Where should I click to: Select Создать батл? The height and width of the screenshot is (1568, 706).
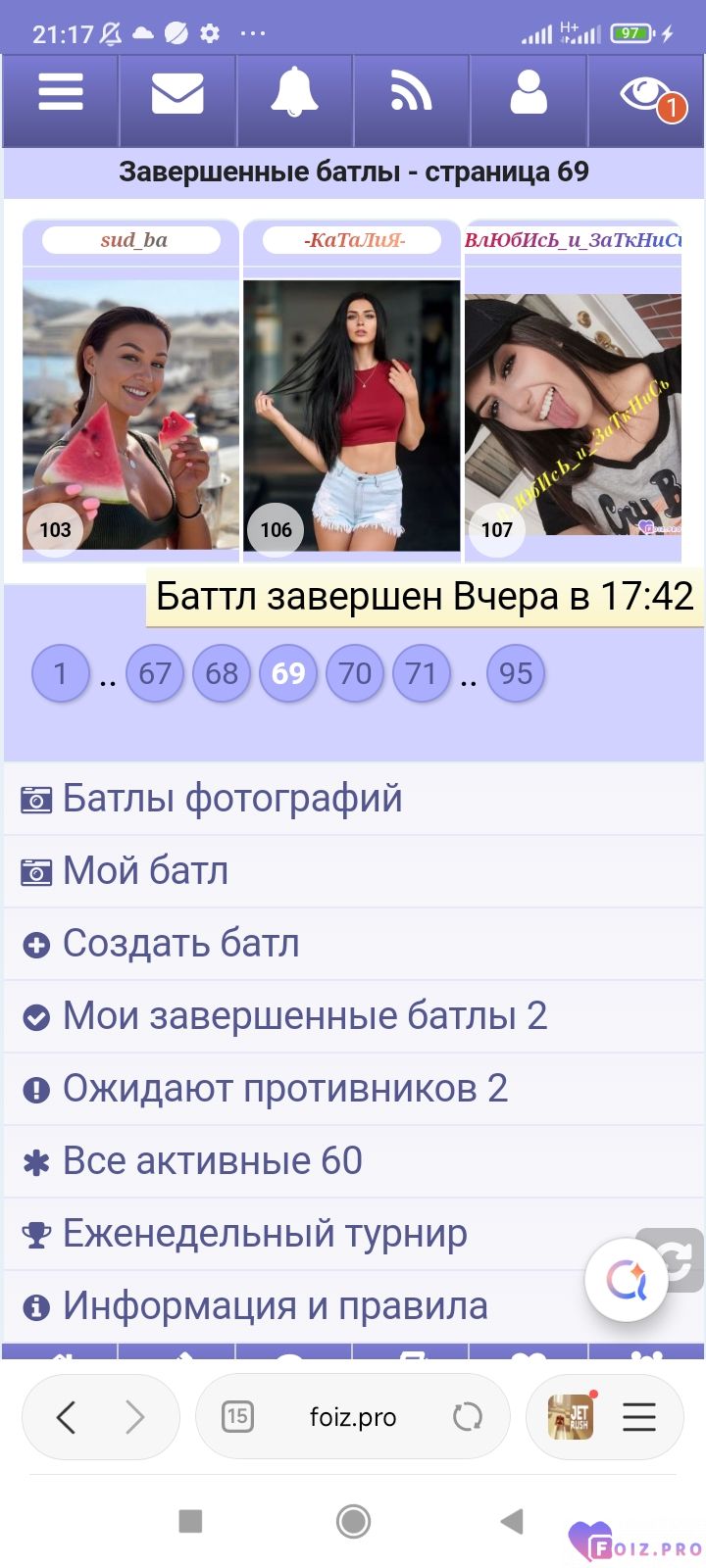[180, 944]
